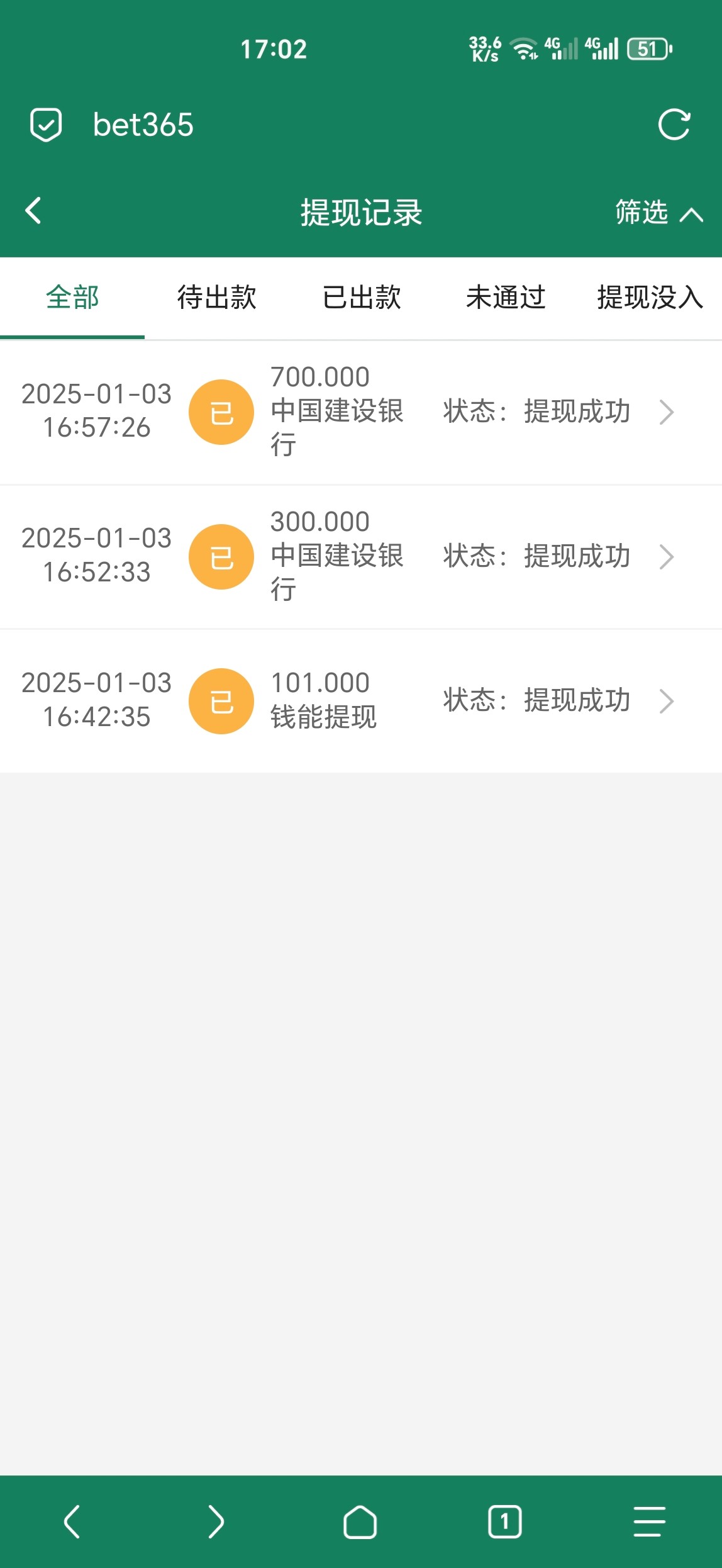Tap the shield verification icon beside bet365
The height and width of the screenshot is (1568, 722).
click(x=45, y=125)
